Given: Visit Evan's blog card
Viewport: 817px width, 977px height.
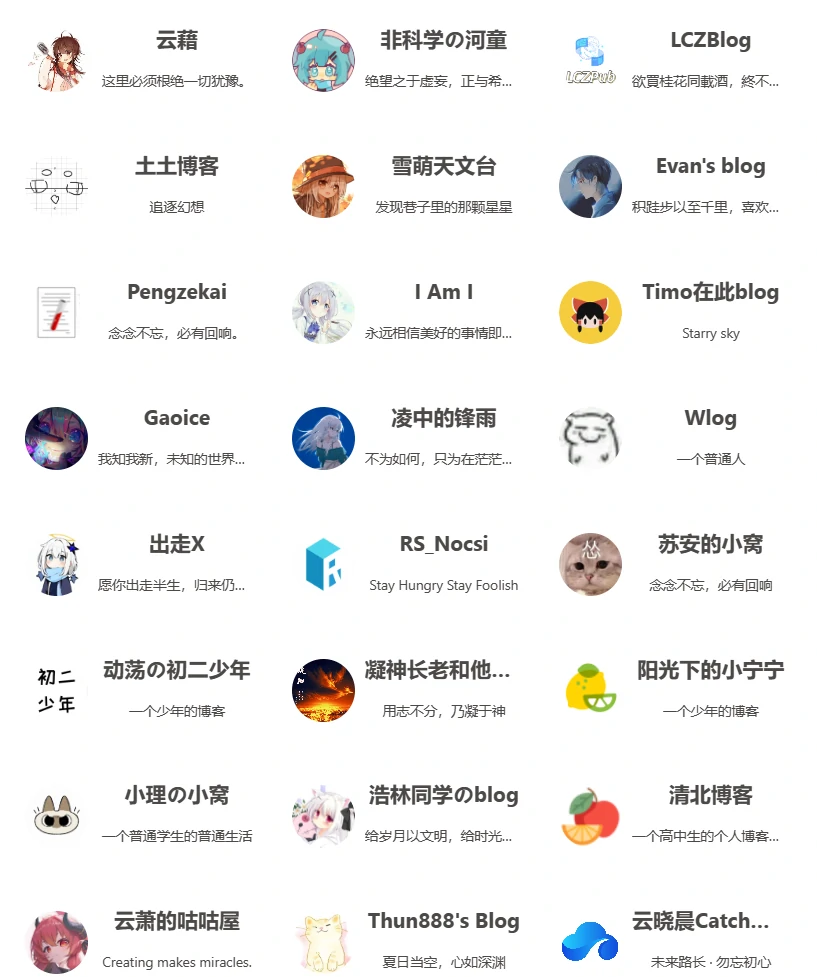Looking at the screenshot, I should pos(710,167).
